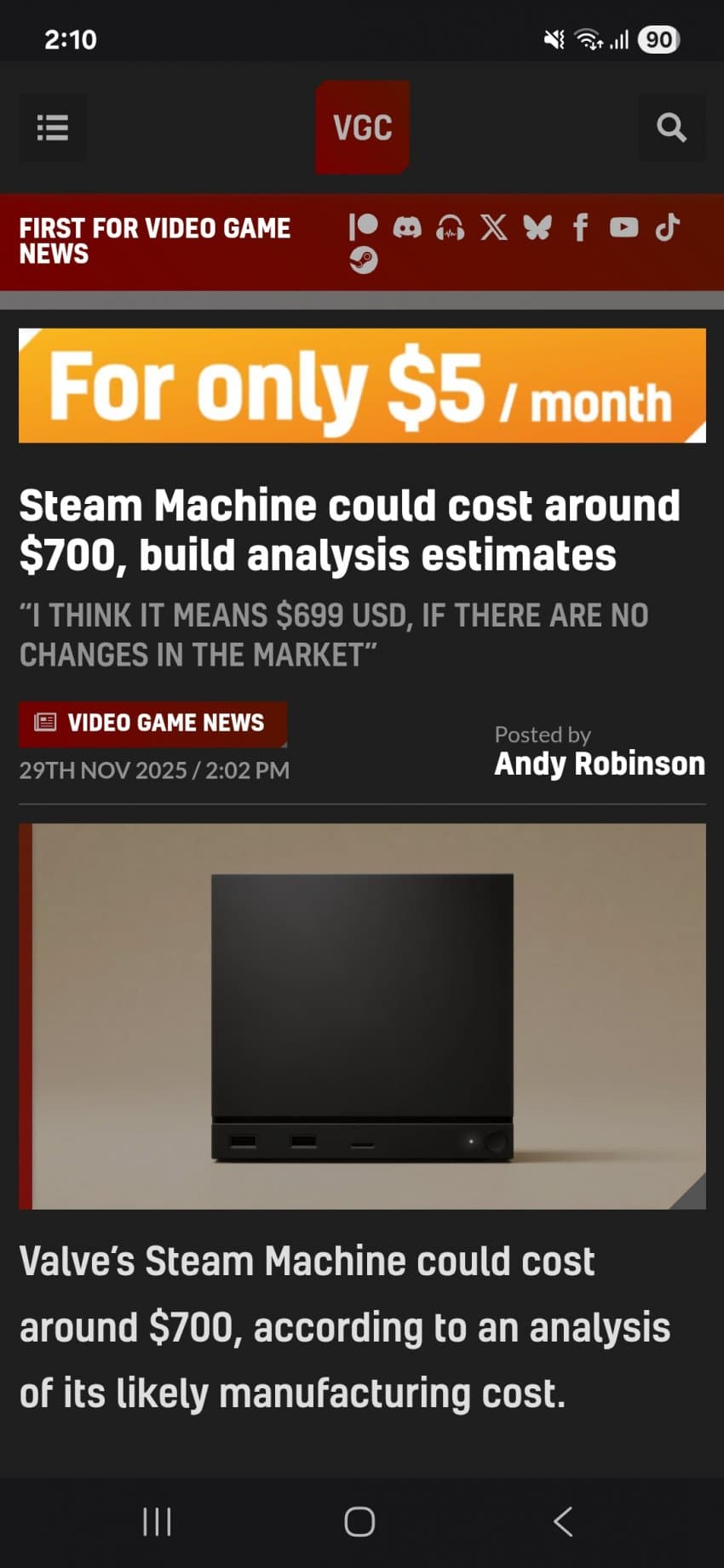Open VGC's Patreon page
This screenshot has width=724, height=1568.
364,227
